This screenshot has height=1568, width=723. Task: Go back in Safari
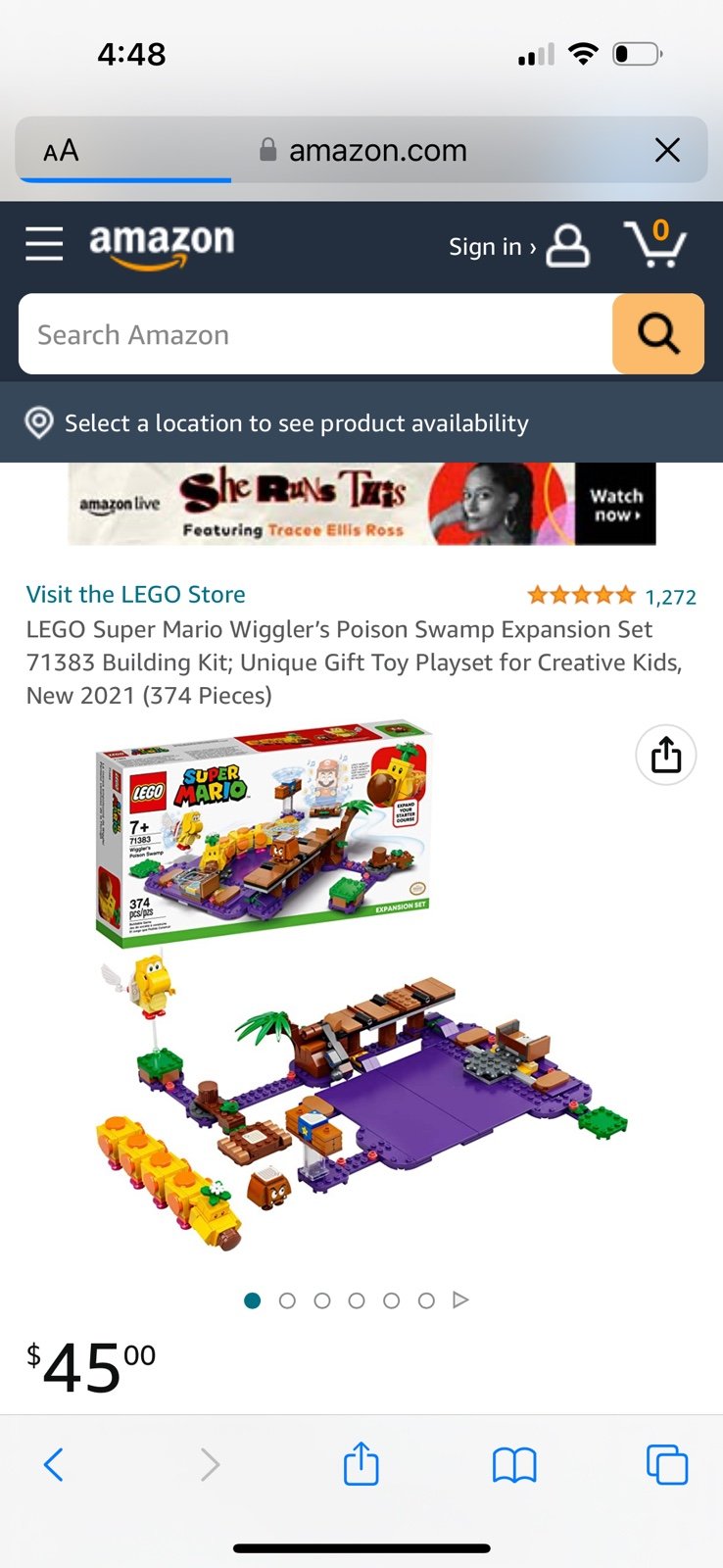point(54,1465)
